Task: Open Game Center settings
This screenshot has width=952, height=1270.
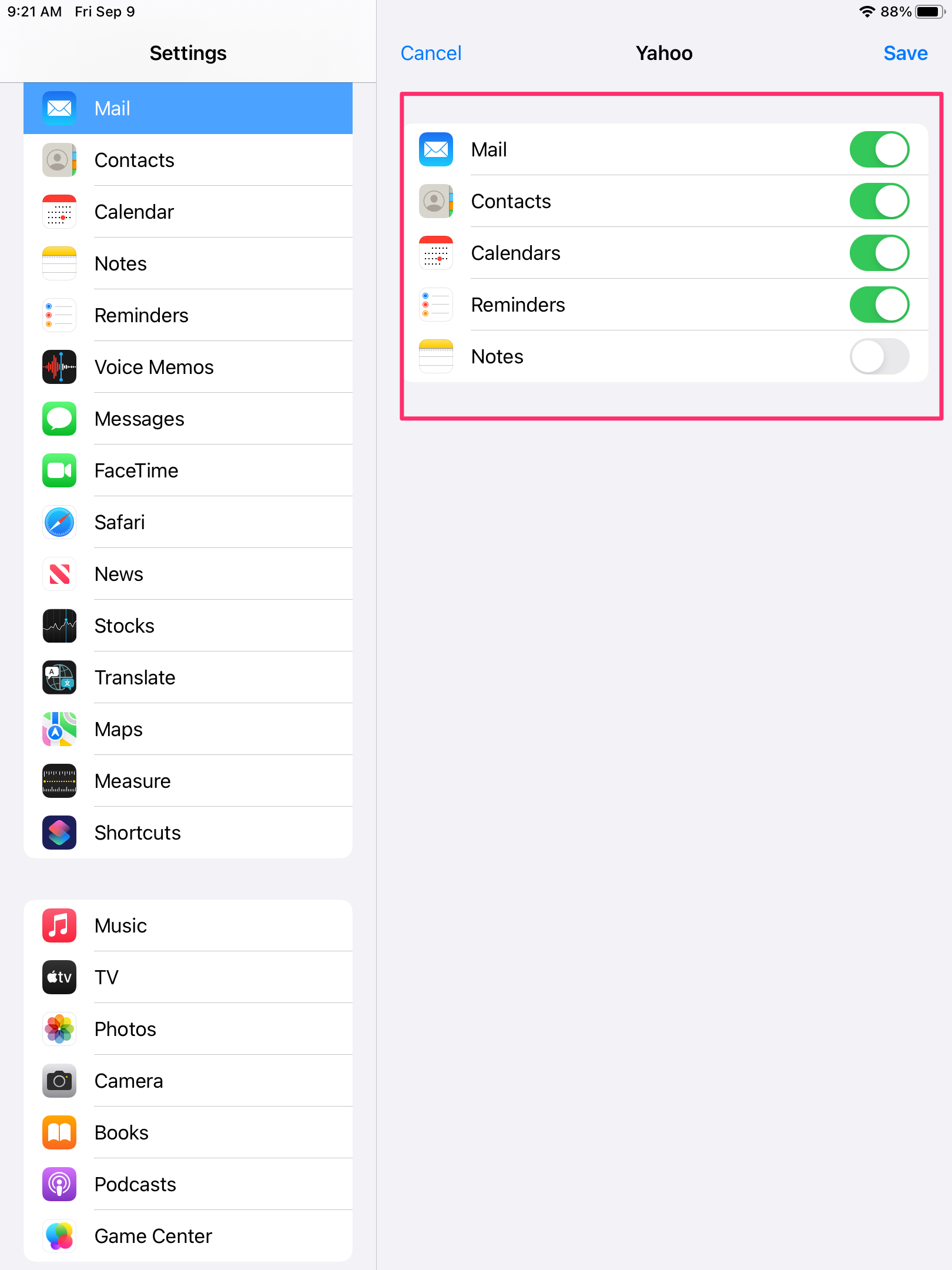Action: [188, 1236]
